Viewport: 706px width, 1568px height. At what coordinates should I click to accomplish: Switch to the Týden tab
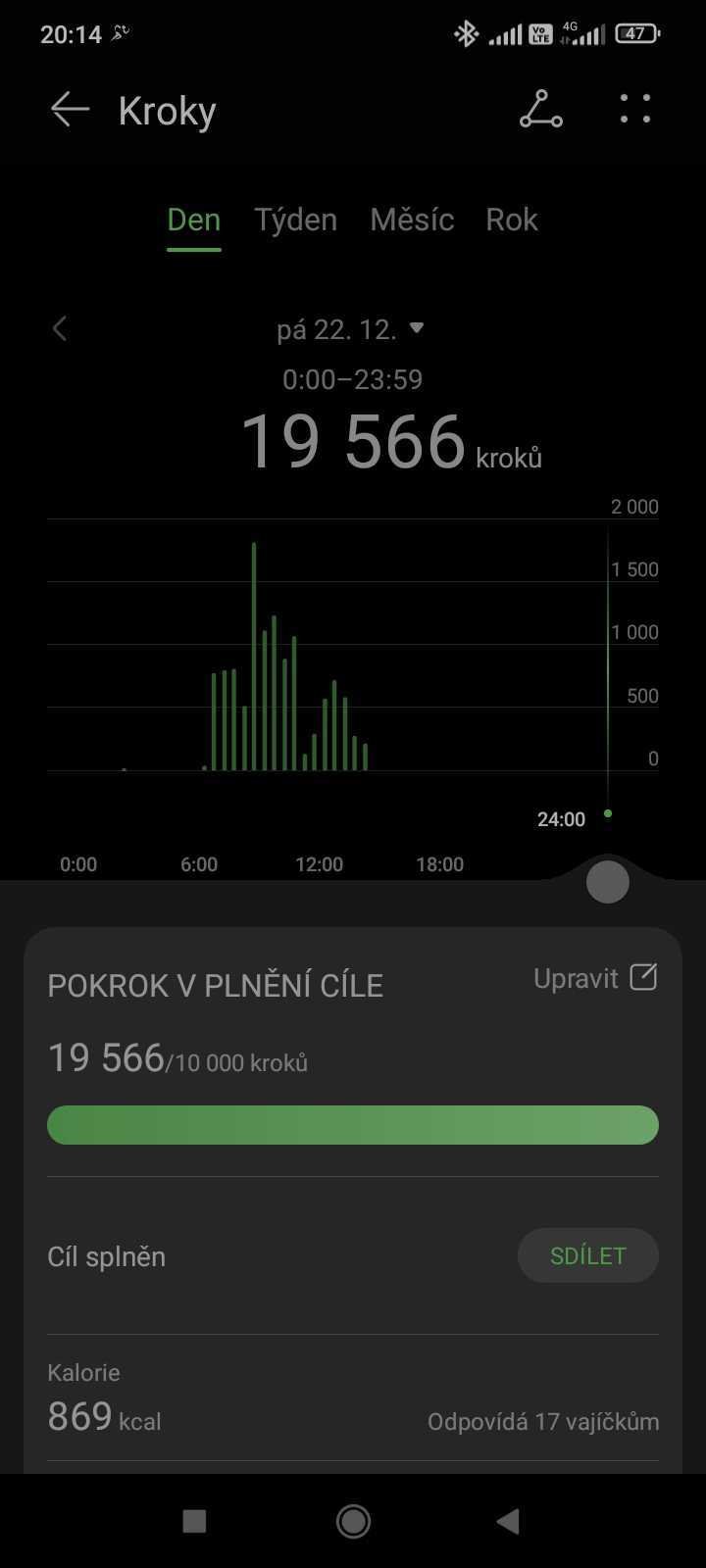[x=295, y=220]
